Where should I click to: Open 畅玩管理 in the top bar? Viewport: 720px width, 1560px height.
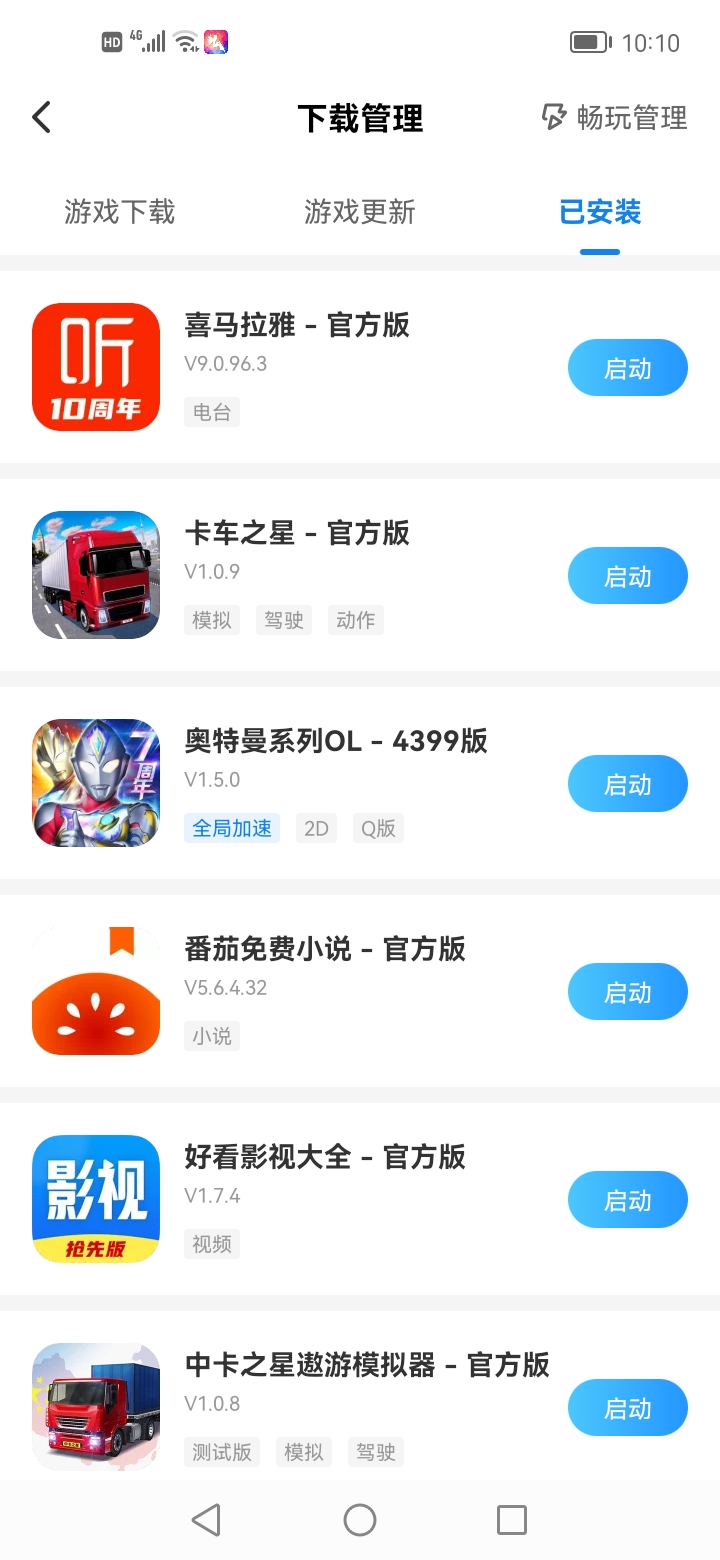point(614,118)
